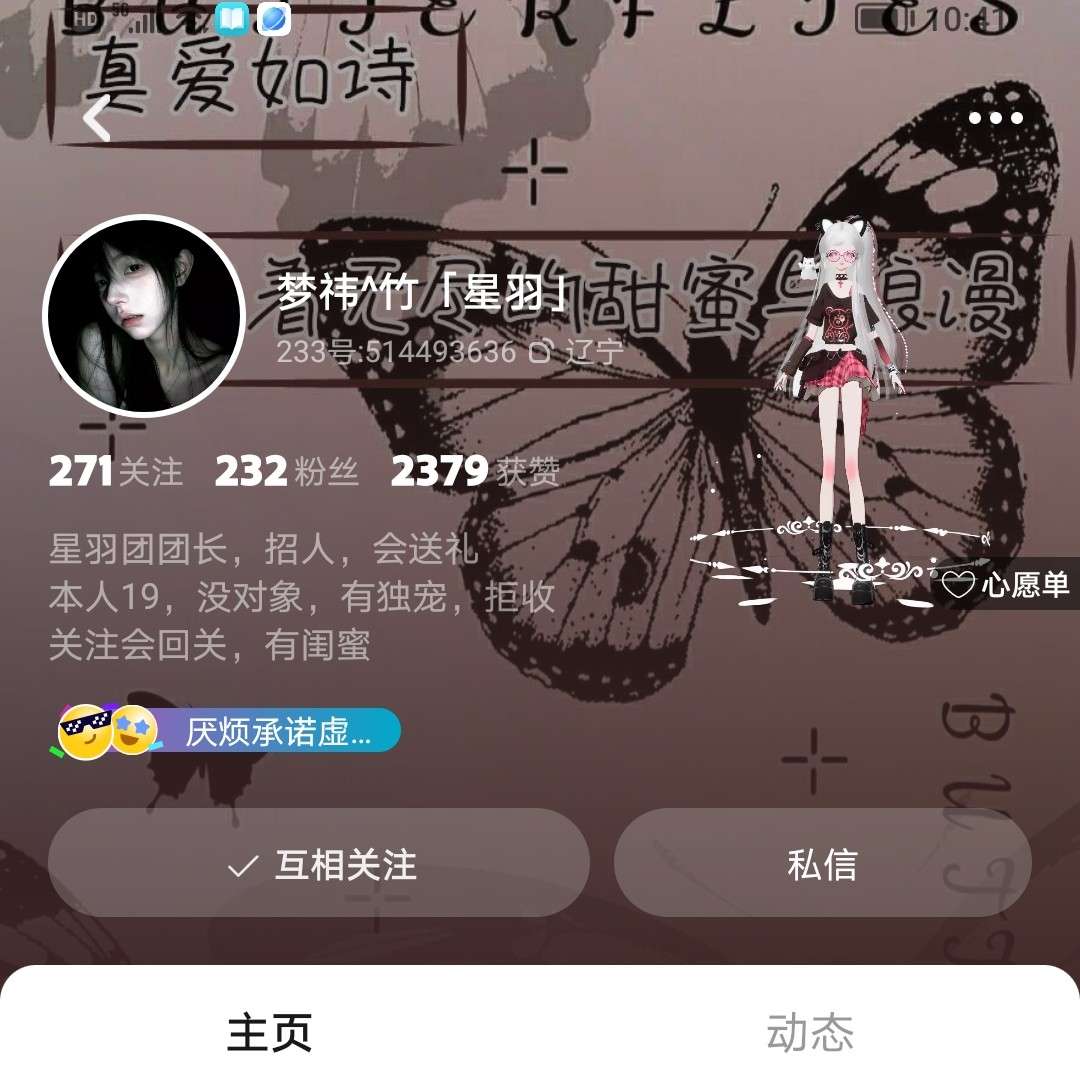Switch to the 主页 tab
Screen dimensions: 1080x1080
coord(270,1032)
